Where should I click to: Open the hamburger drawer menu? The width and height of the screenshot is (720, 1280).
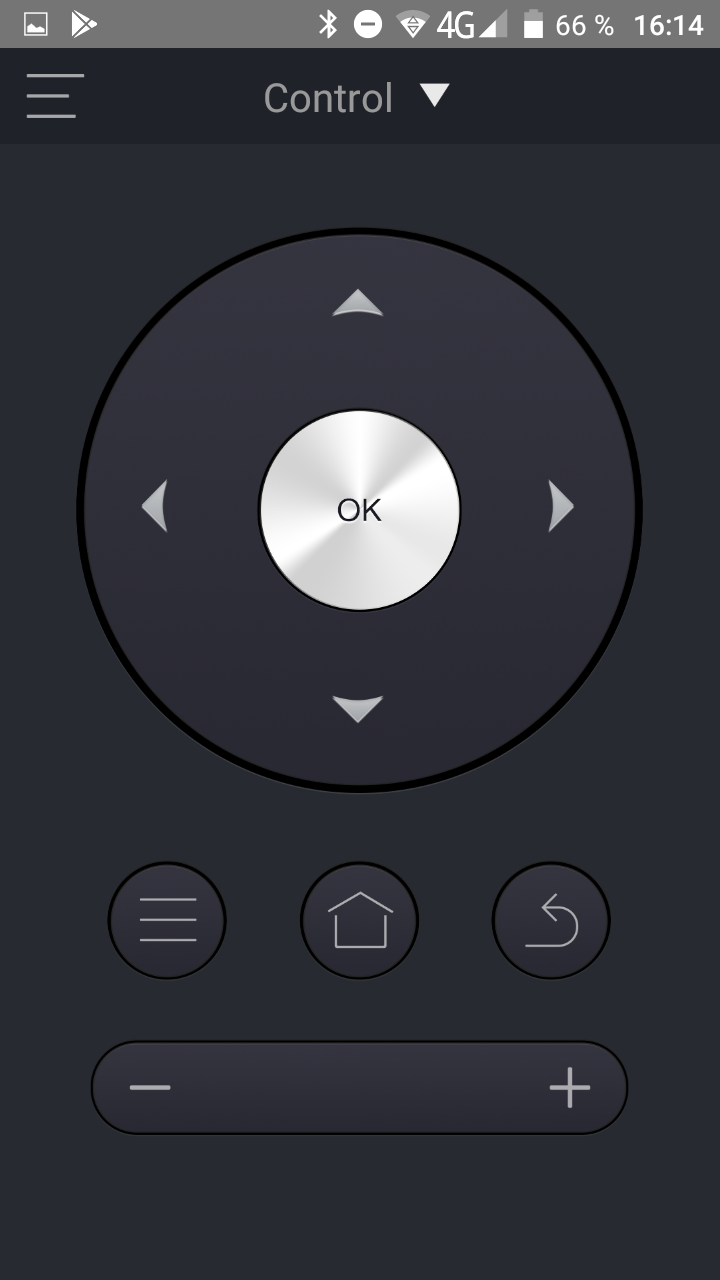coord(52,96)
